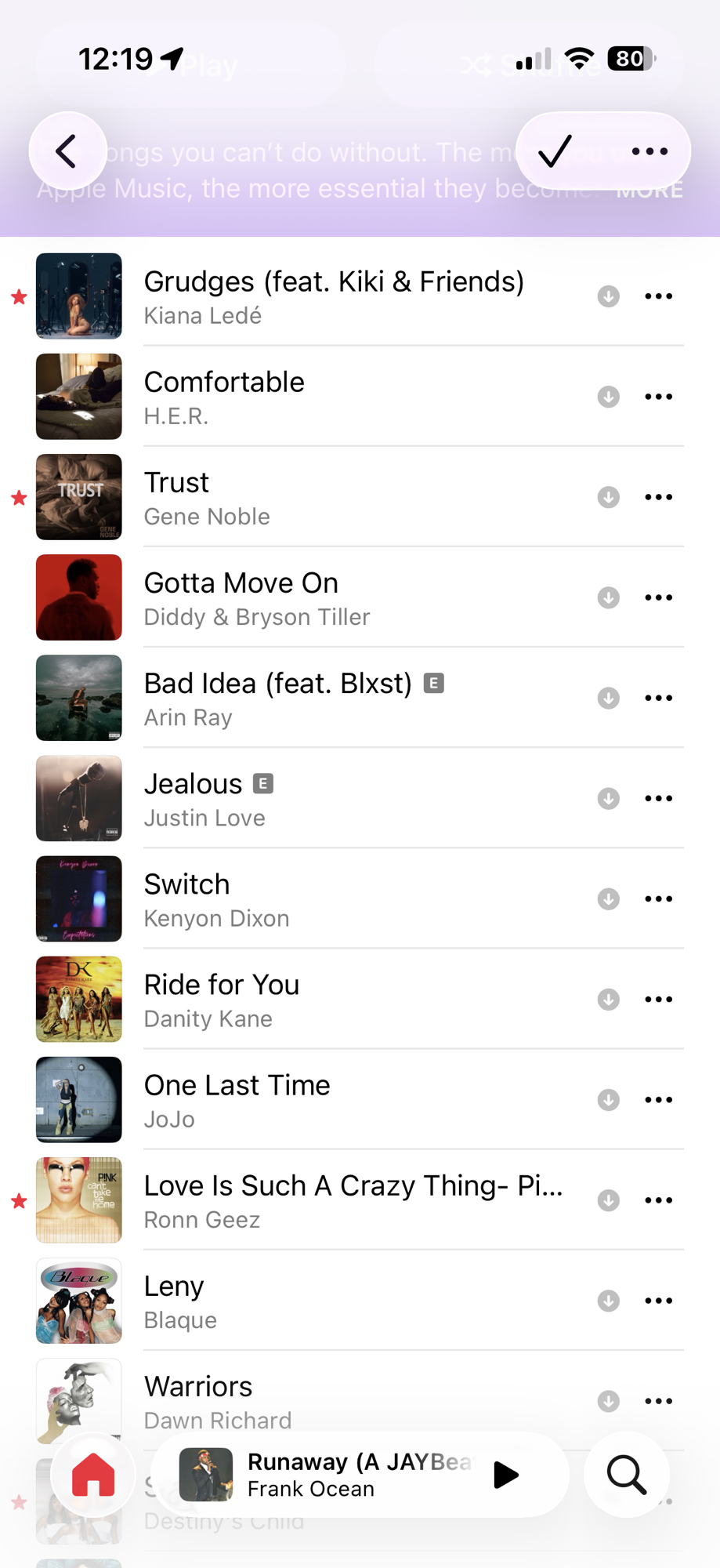Go back to the previous screen

point(67,151)
